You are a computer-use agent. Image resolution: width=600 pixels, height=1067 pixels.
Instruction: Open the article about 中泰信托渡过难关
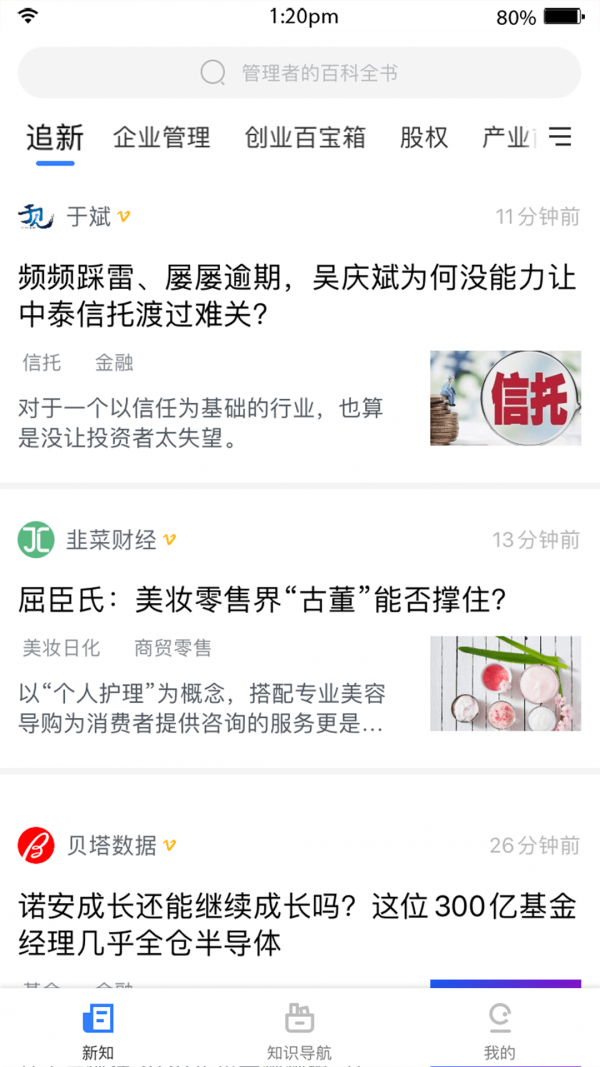[297, 296]
